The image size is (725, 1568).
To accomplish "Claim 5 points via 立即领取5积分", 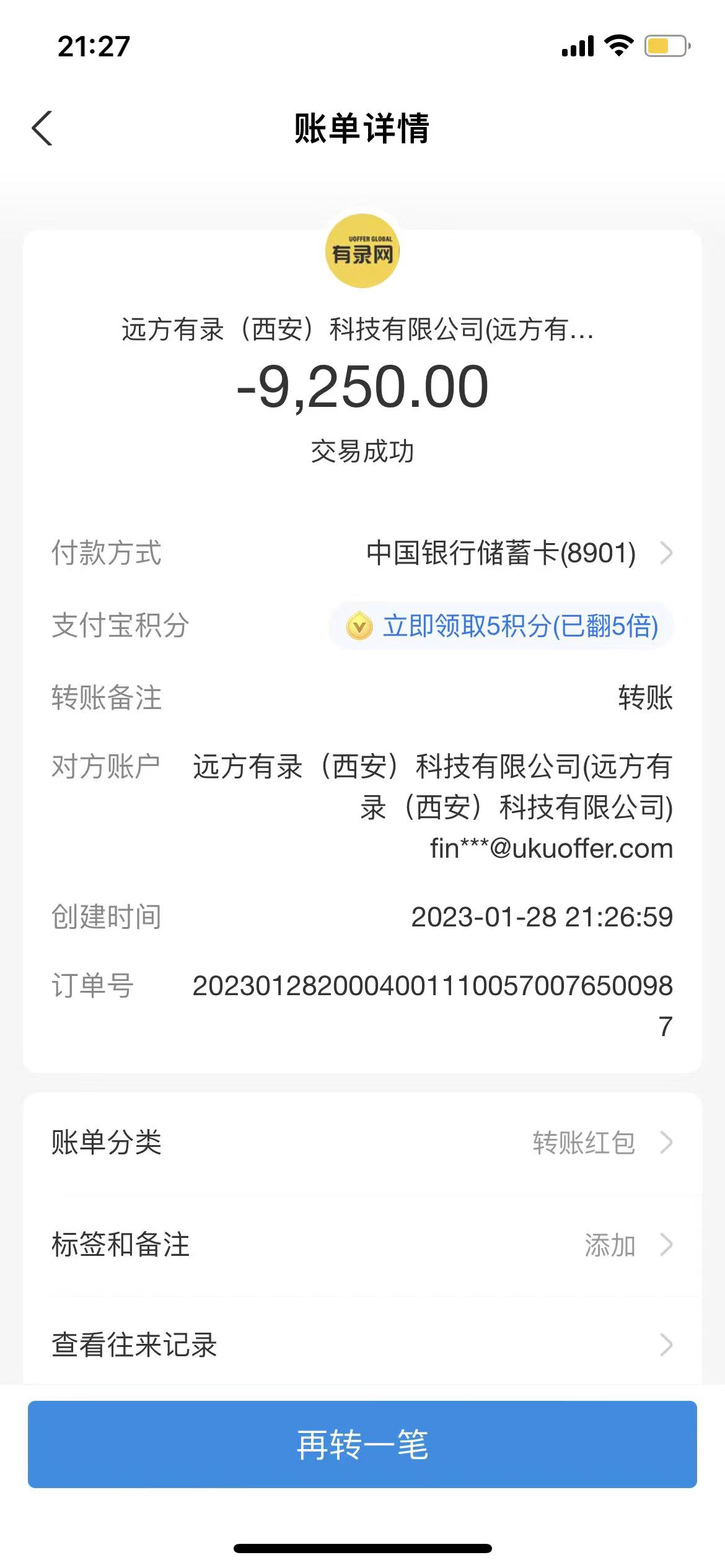I will (502, 626).
